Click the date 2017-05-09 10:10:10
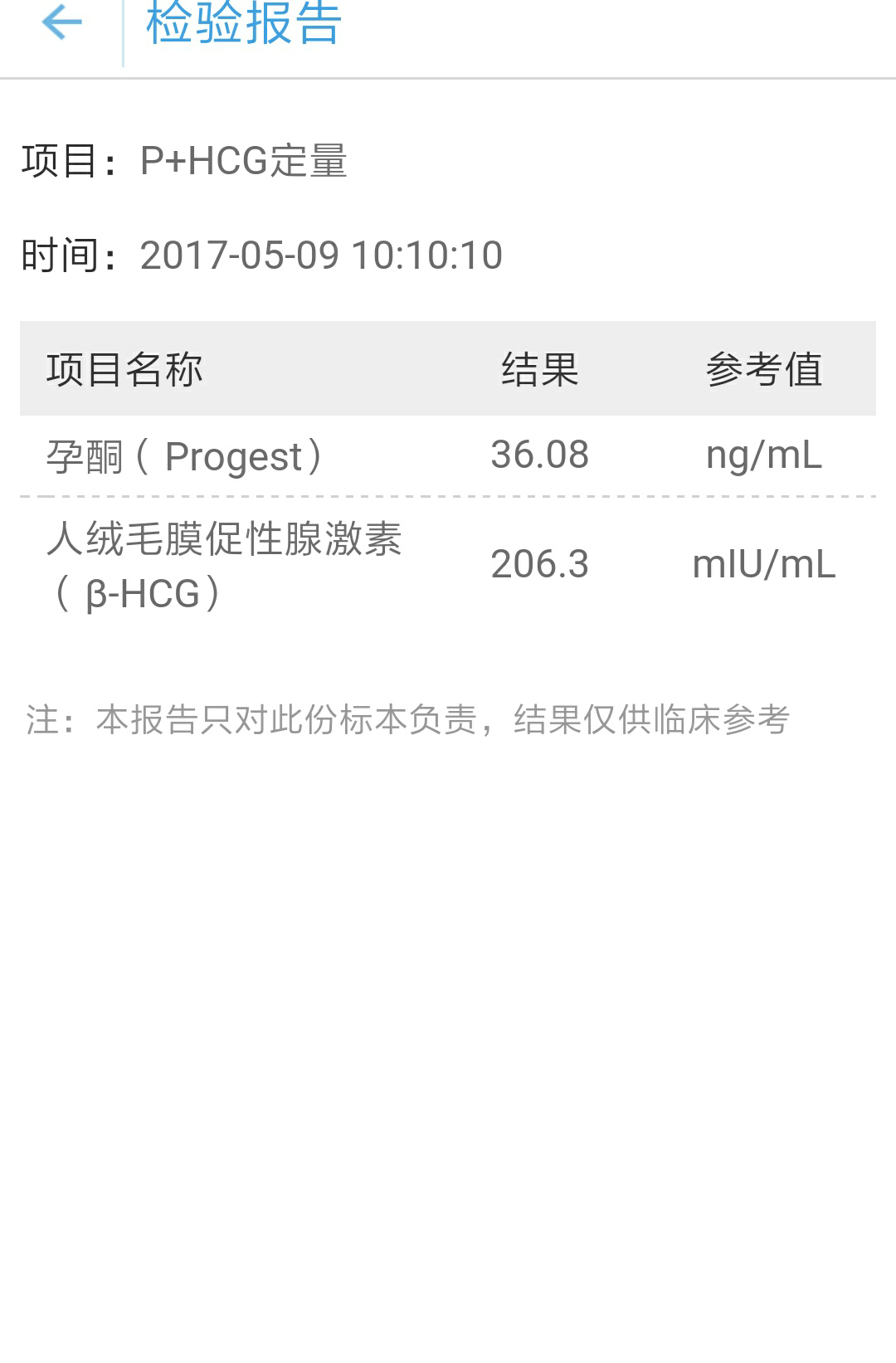The width and height of the screenshot is (896, 1363). tap(319, 256)
